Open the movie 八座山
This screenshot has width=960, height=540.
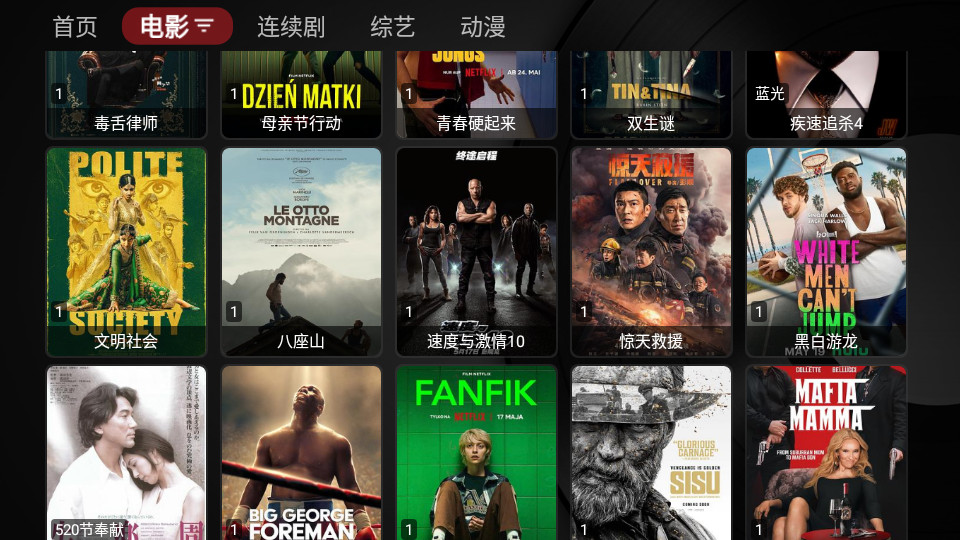coord(301,252)
